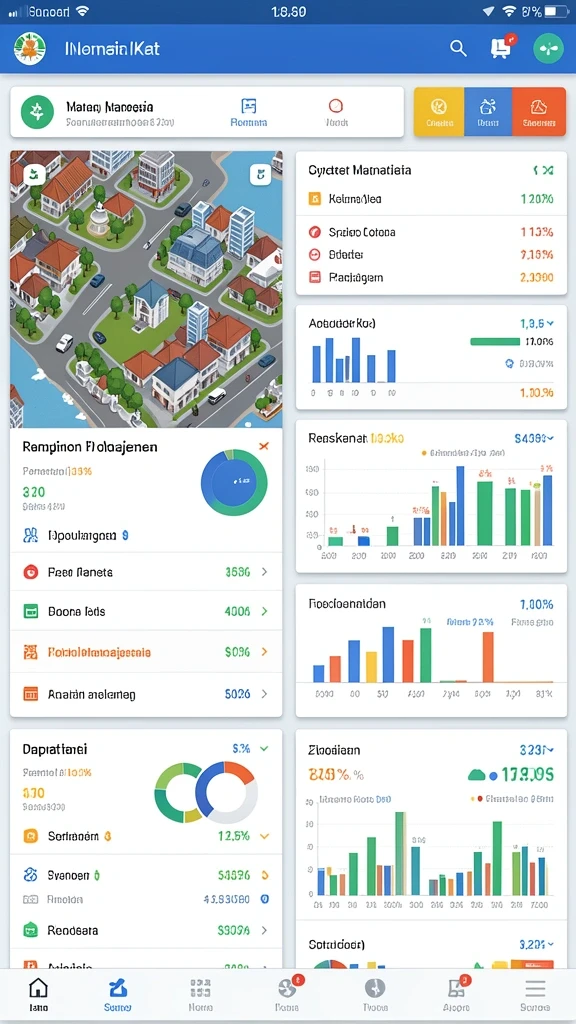This screenshot has height=1024, width=576.
Task: Go to the home tab in bottom bar
Action: (x=39, y=995)
